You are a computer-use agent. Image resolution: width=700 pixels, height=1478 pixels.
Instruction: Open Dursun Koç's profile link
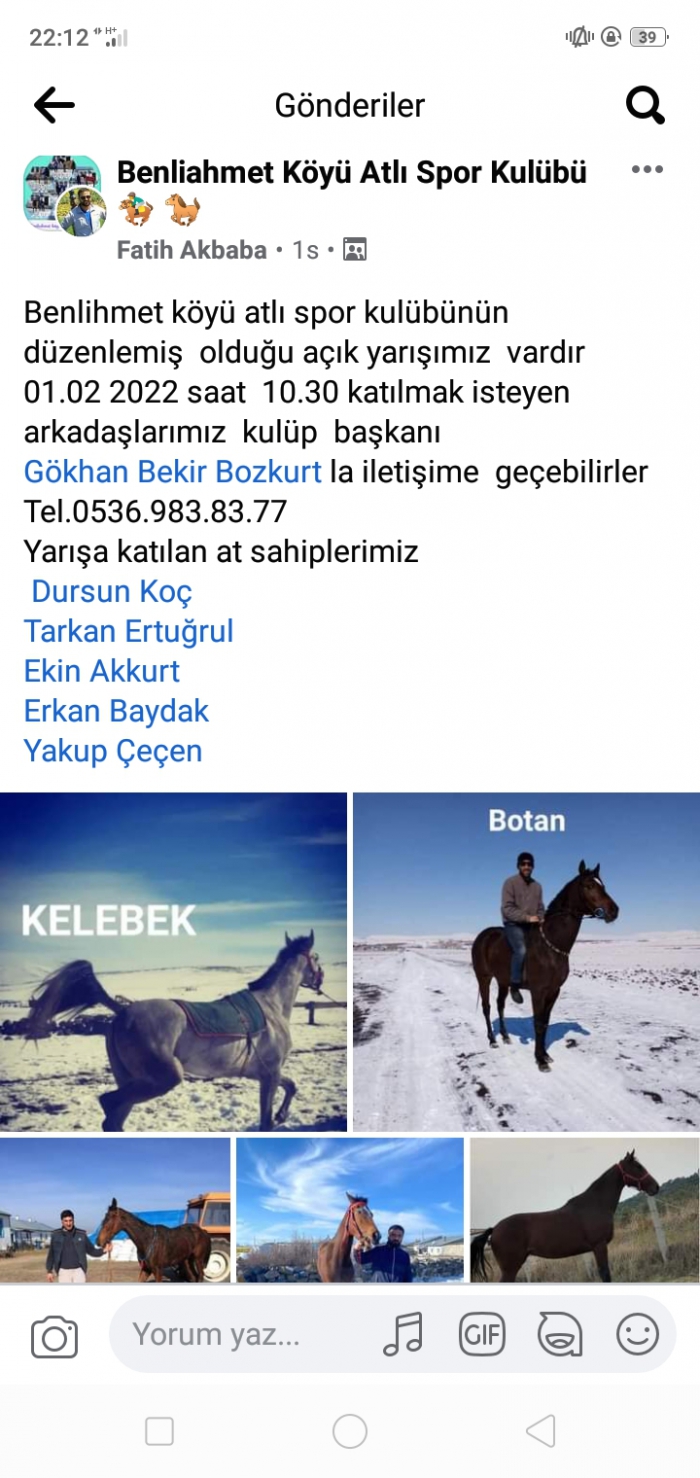111,591
